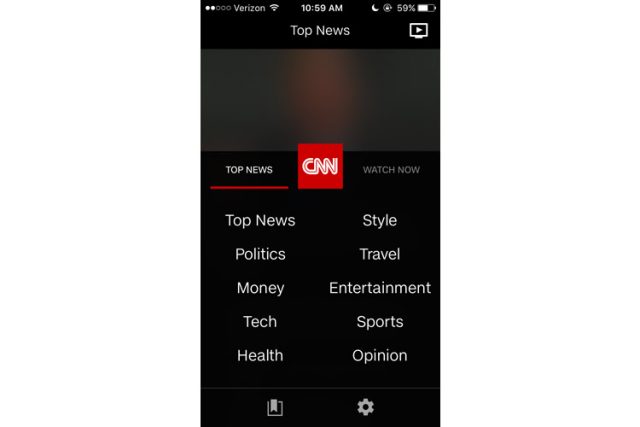Open the settings gear
This screenshot has width=640, height=427.
(366, 407)
